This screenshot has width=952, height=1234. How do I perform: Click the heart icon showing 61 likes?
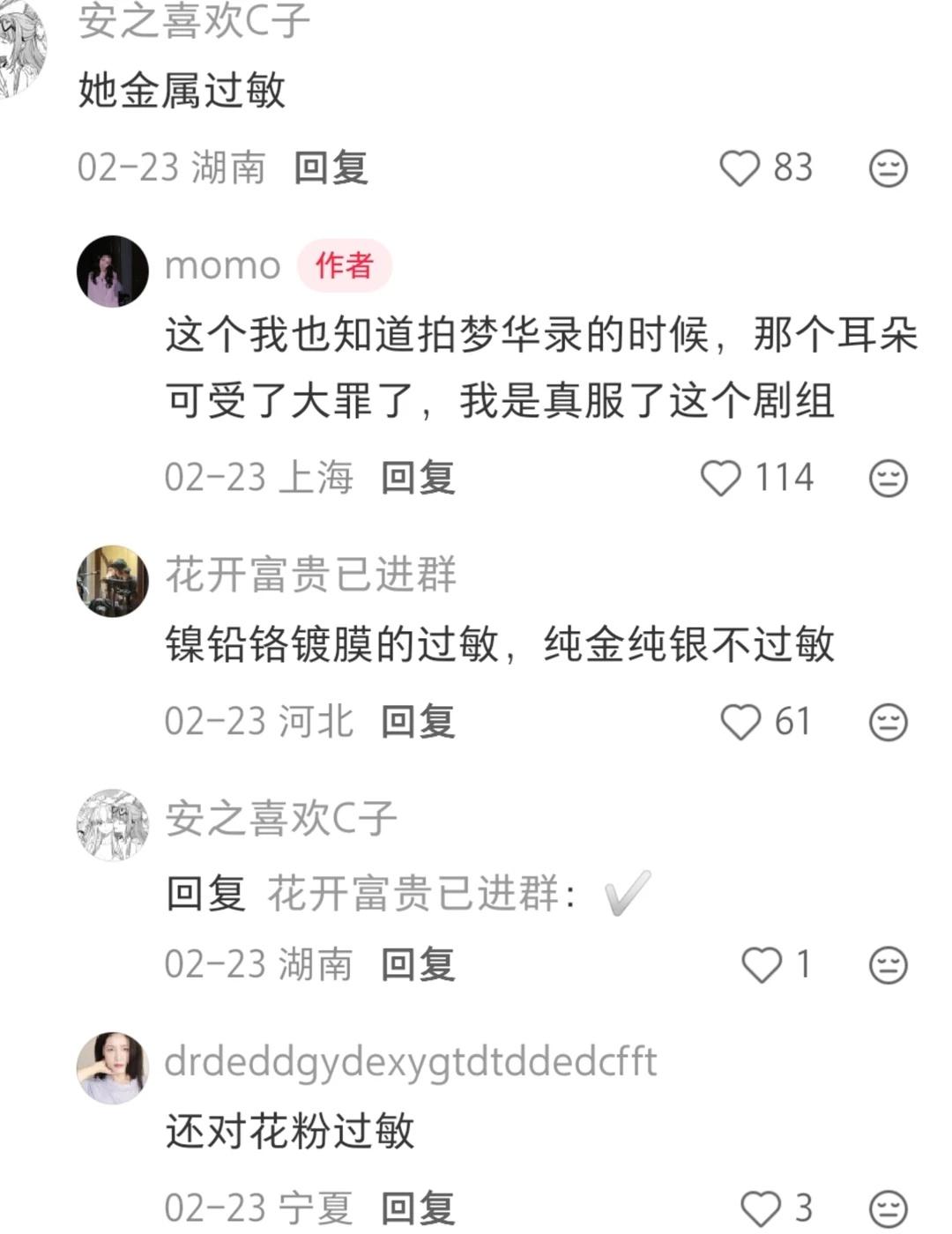coord(743,720)
